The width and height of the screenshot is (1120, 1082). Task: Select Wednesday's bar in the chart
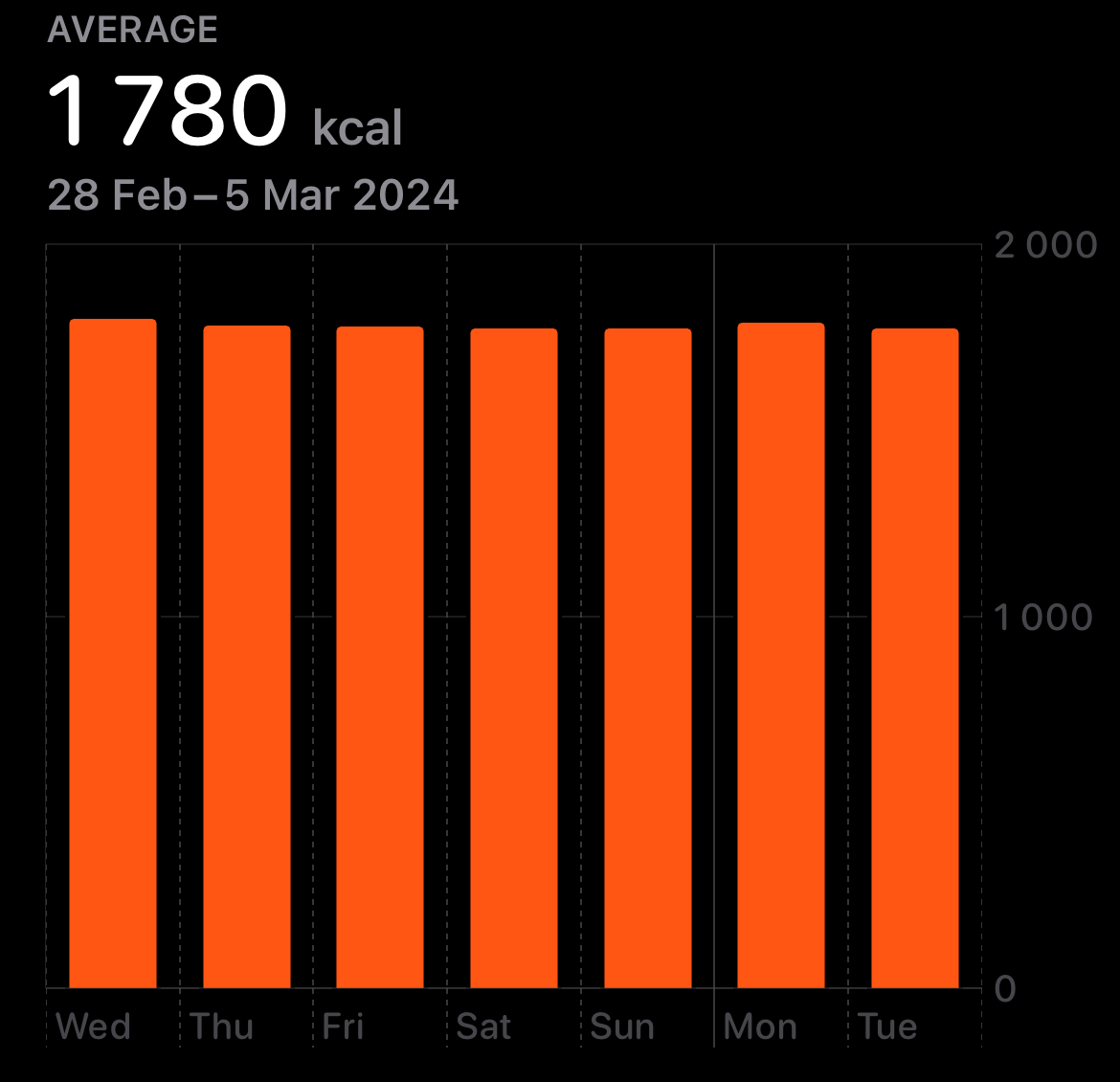pos(113,653)
